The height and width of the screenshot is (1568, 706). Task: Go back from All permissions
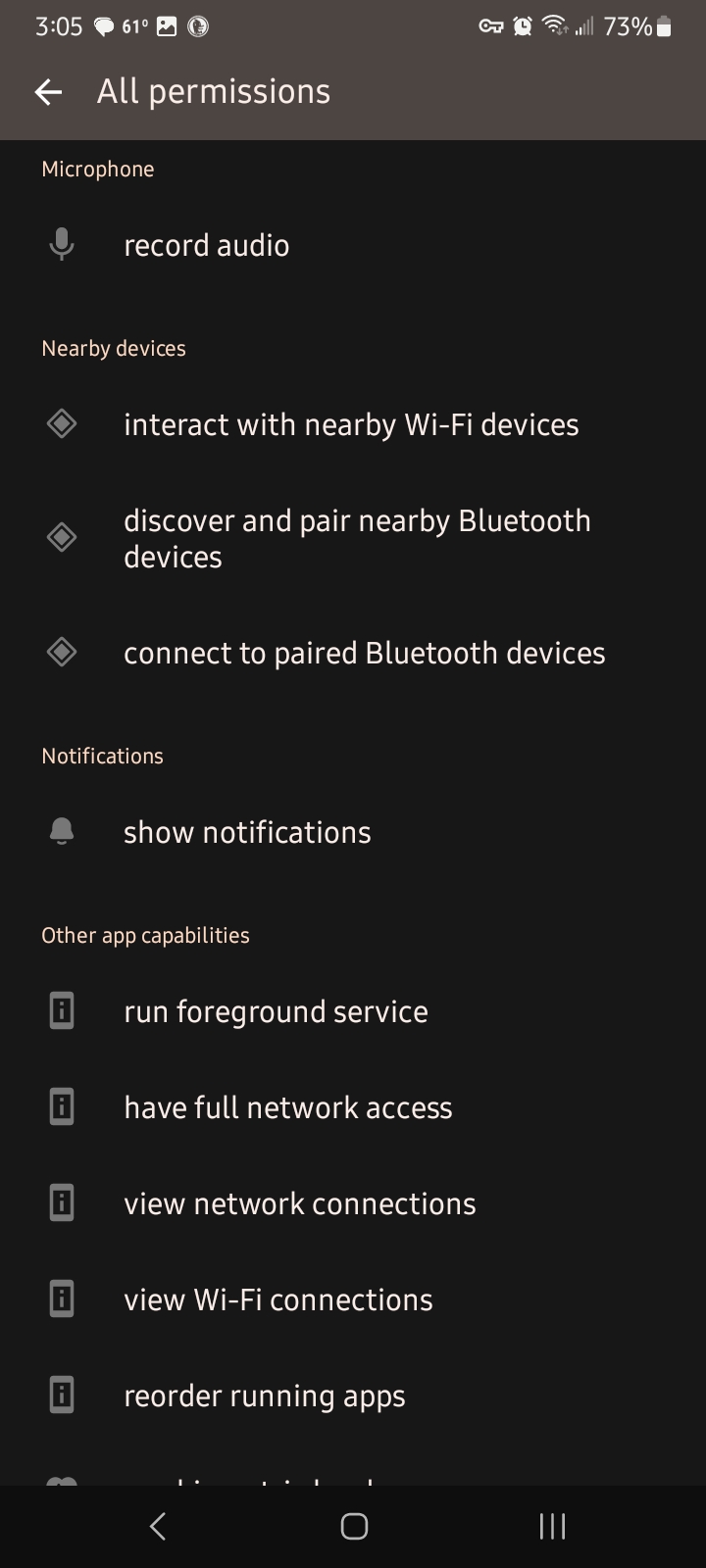tap(48, 92)
